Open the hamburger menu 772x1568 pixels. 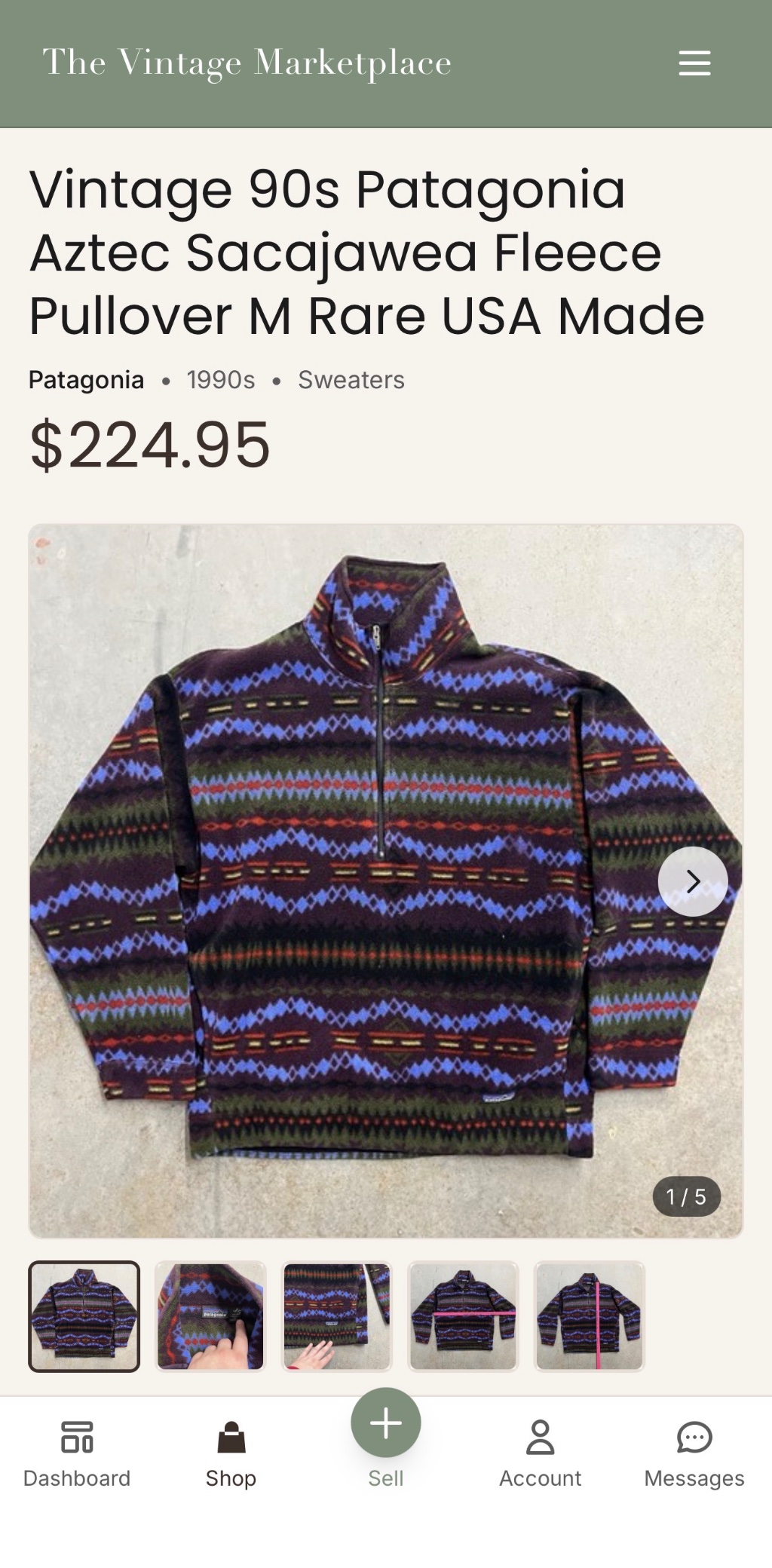tap(694, 63)
